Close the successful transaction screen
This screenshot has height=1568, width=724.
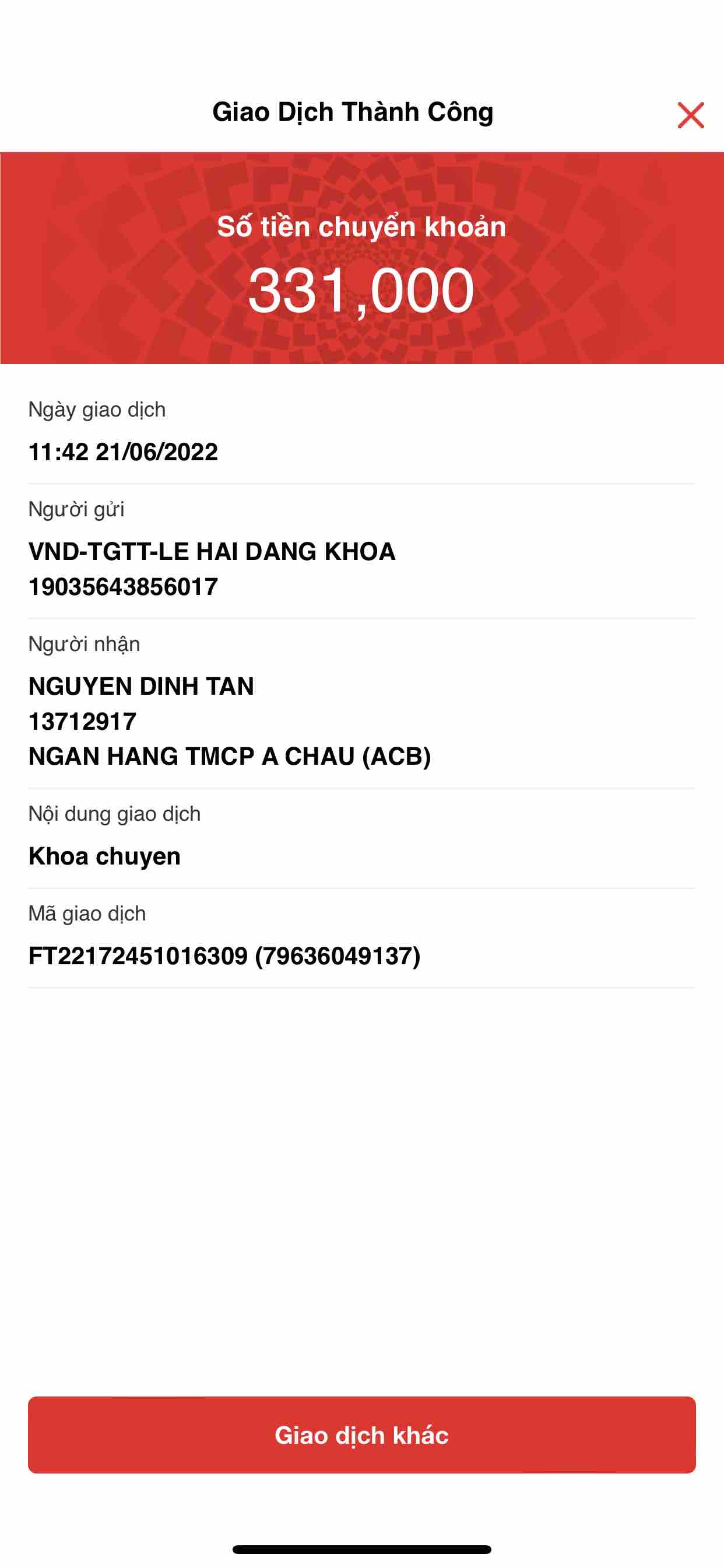691,115
